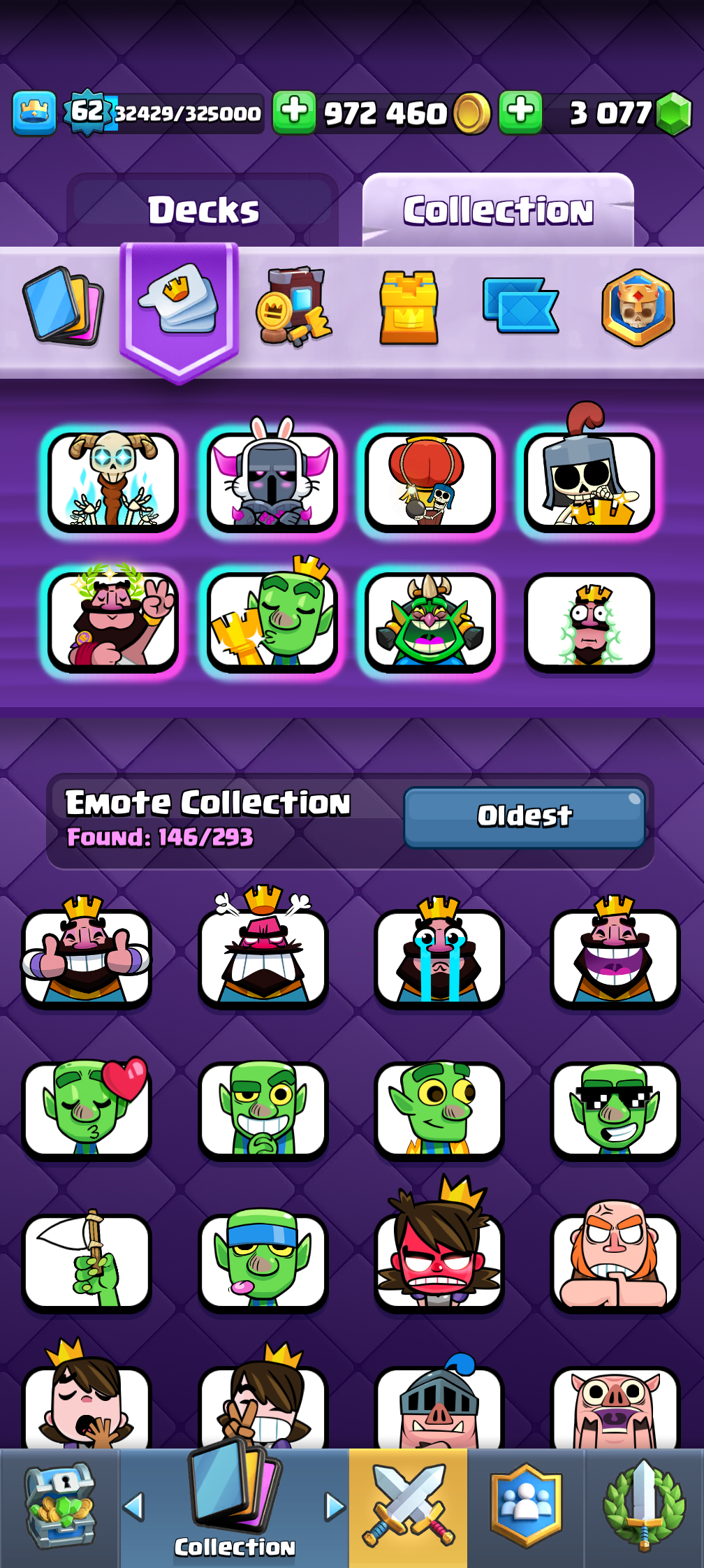This screenshot has height=1568, width=704.
Task: Select the Goblin pixel sunglasses emote
Action: point(615,1108)
